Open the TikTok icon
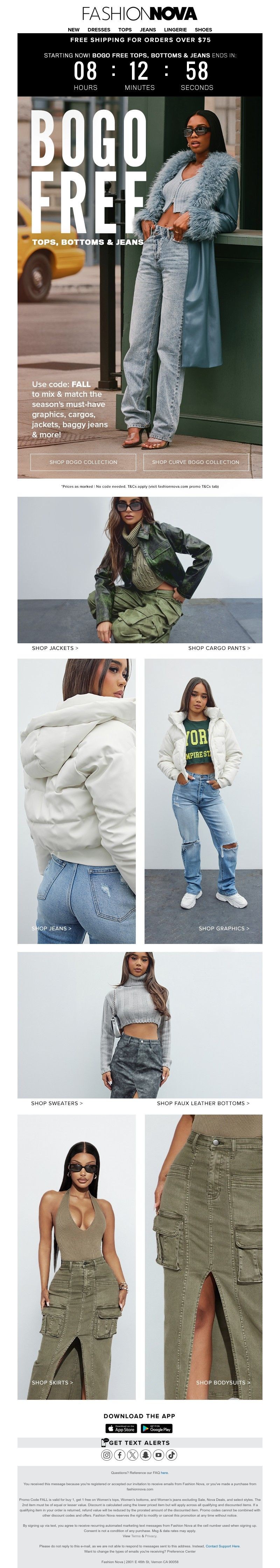This screenshot has width=280, height=1568. click(171, 1455)
